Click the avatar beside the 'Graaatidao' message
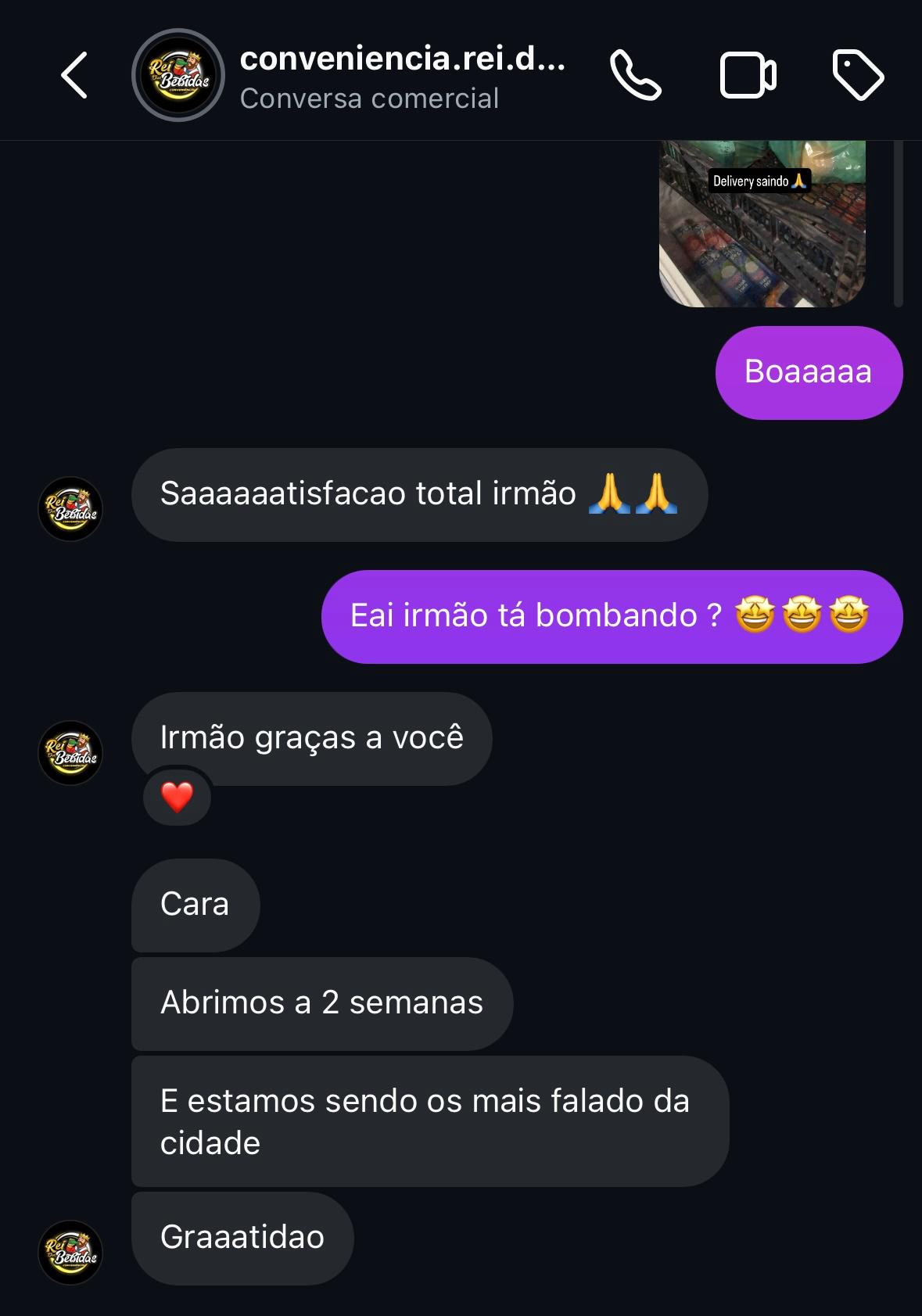922x1316 pixels. tap(71, 1252)
